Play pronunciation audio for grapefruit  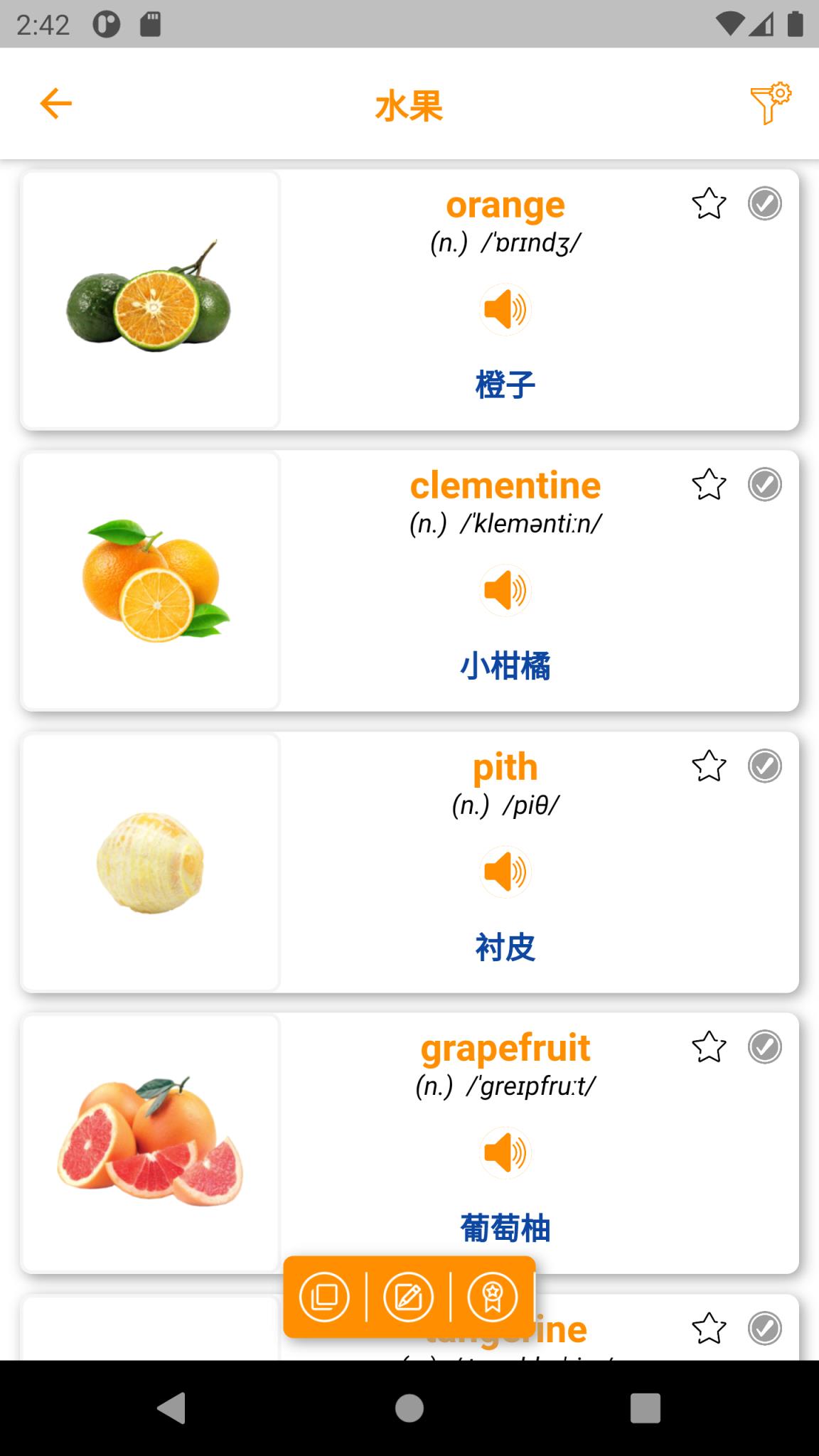click(505, 1152)
